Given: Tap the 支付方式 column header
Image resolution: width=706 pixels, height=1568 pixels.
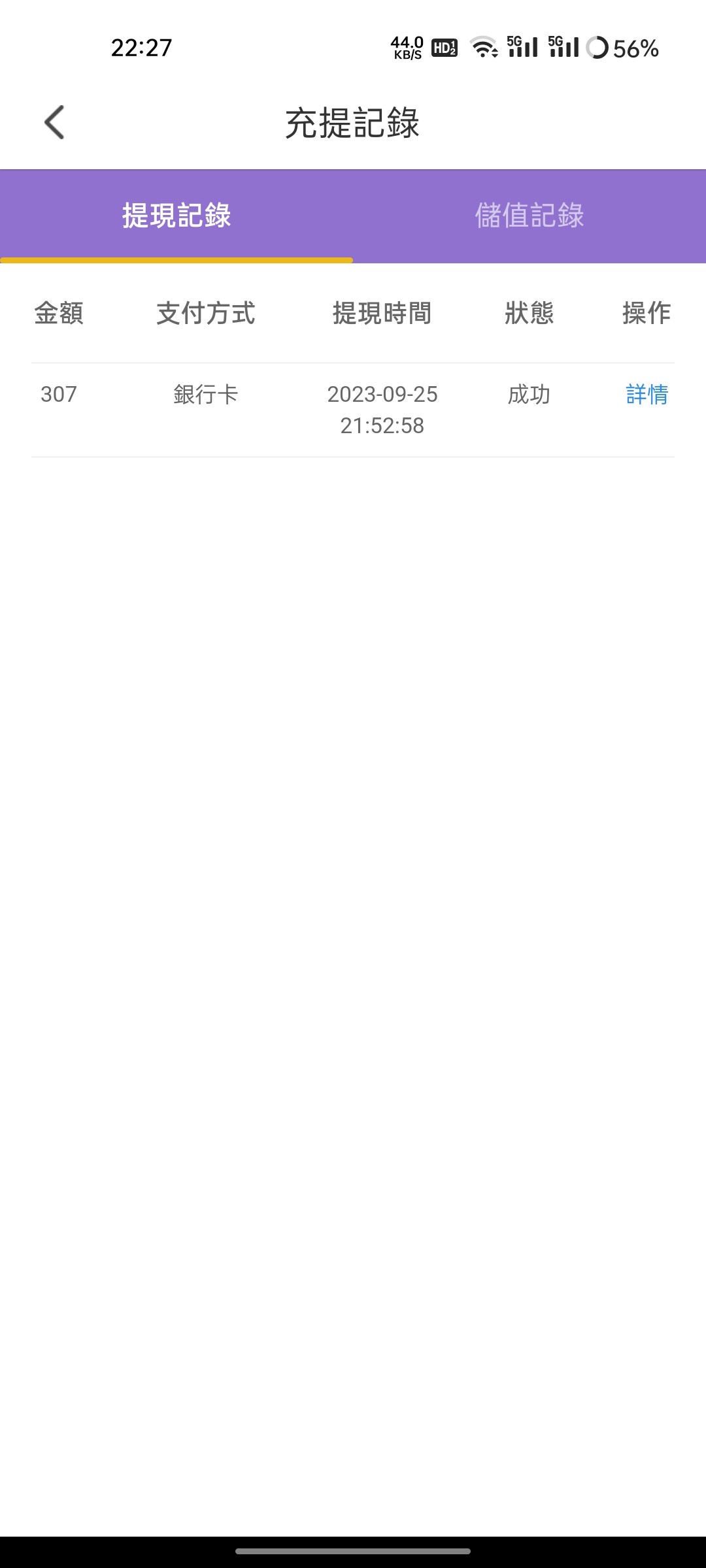Looking at the screenshot, I should coord(206,314).
